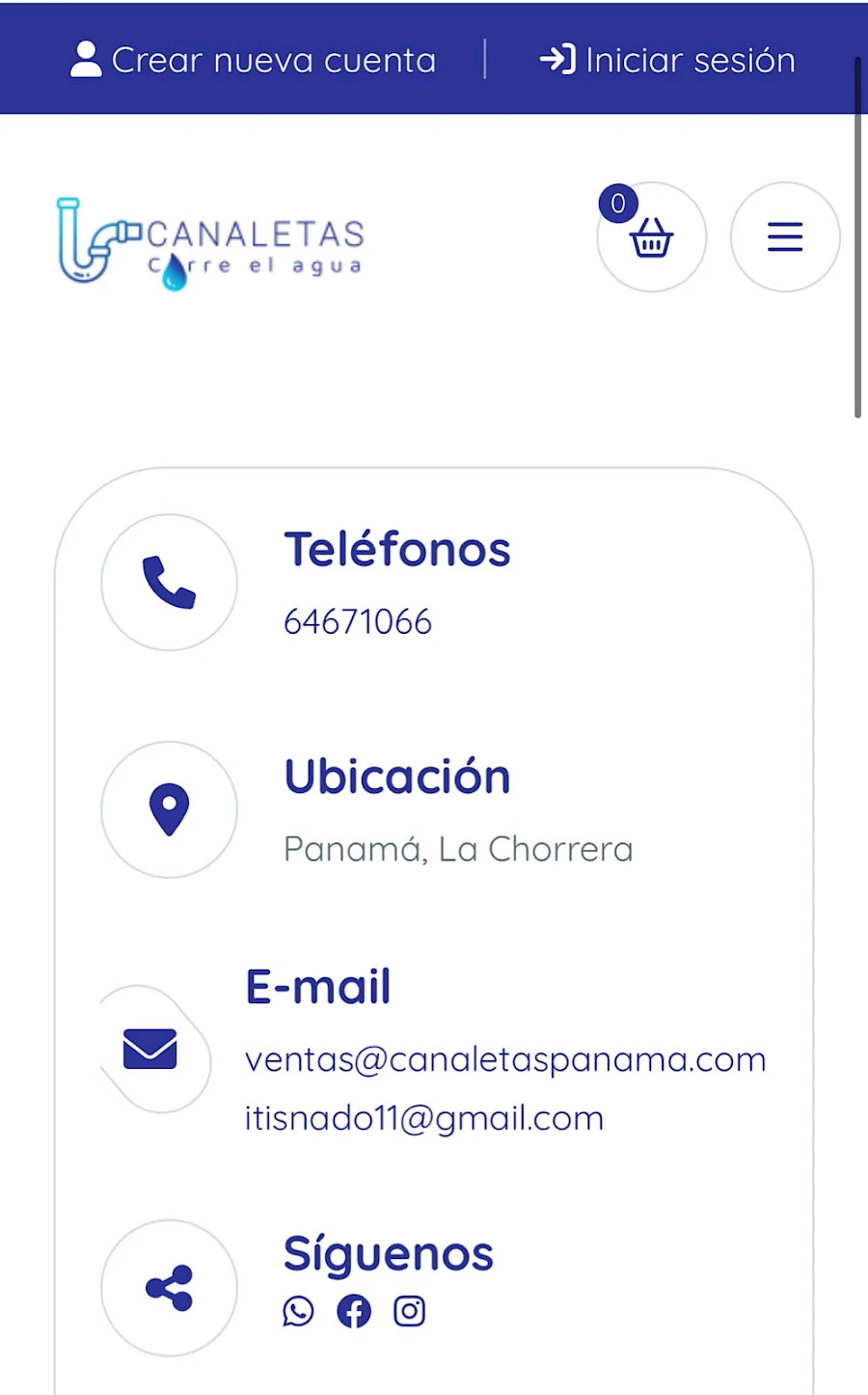This screenshot has width=868, height=1395.
Task: Visit the Facebook page under Síguenos
Action: tap(354, 1312)
